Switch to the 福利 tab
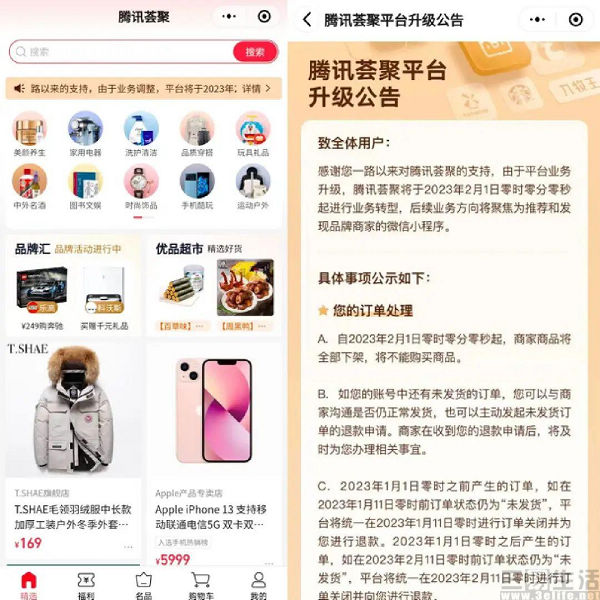The image size is (600, 600). [x=86, y=583]
